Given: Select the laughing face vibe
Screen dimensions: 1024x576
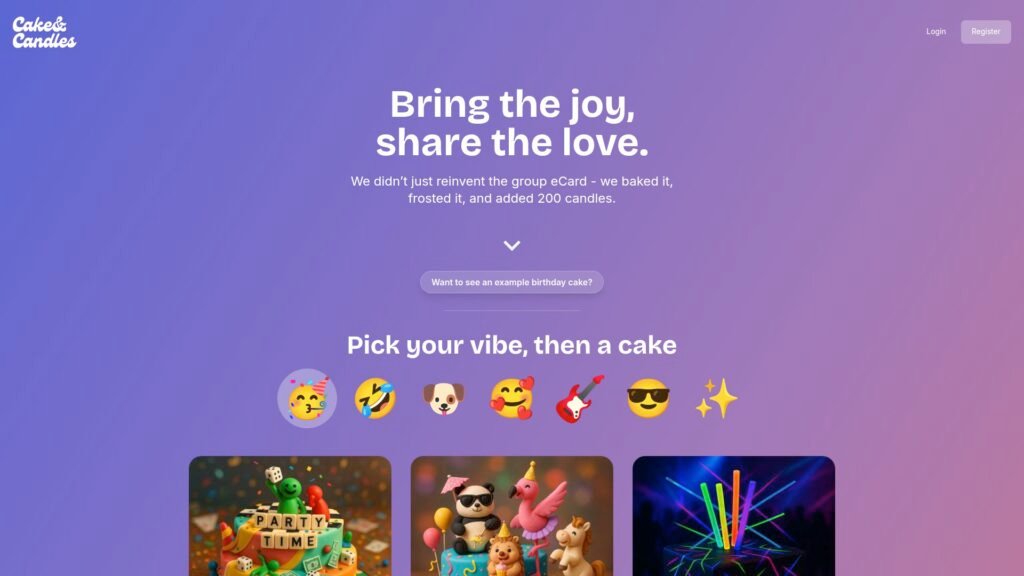Looking at the screenshot, I should tap(375, 398).
